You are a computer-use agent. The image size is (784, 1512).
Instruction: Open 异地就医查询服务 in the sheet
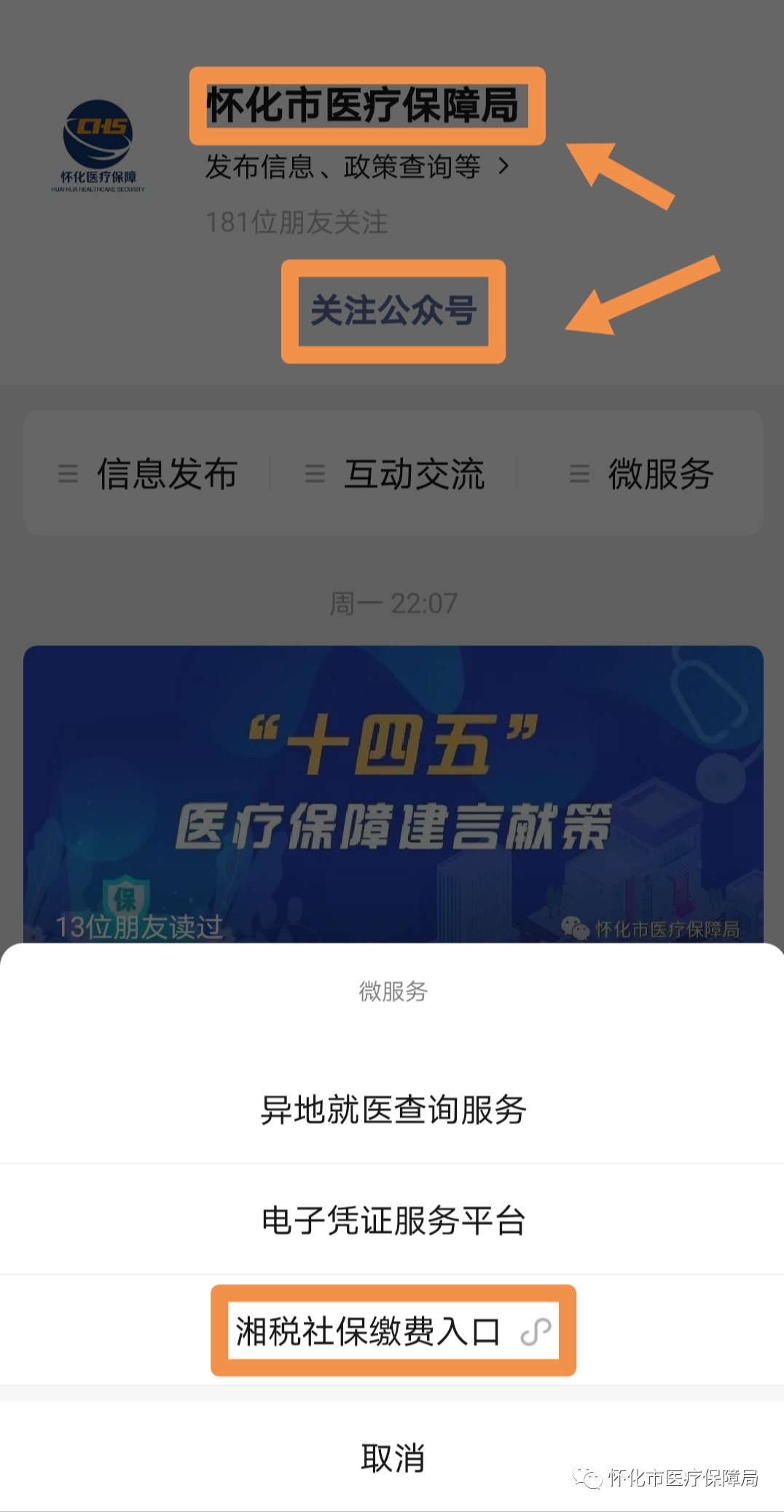pyautogui.click(x=393, y=1110)
